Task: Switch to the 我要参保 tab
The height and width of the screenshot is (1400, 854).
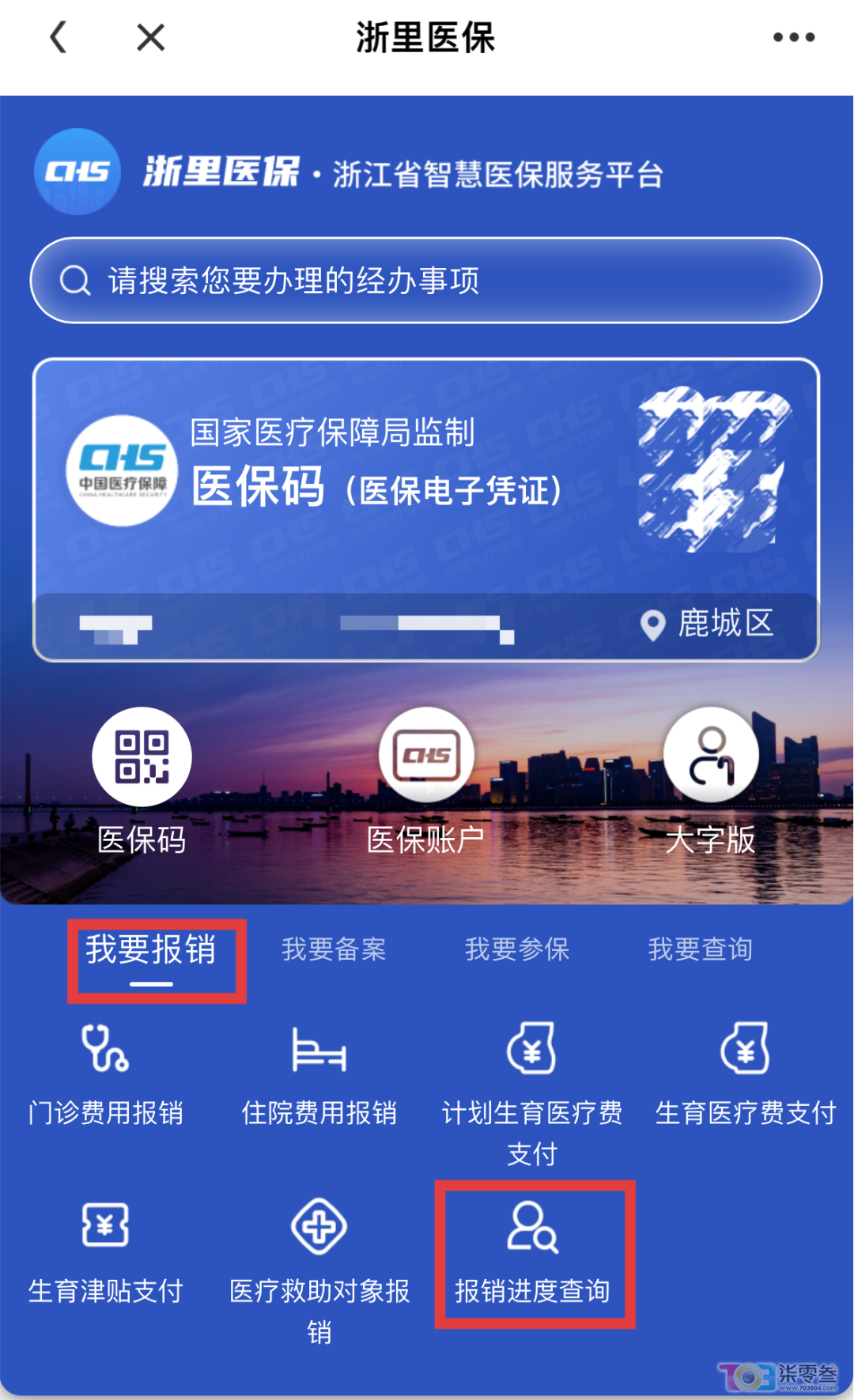Action: [x=517, y=949]
